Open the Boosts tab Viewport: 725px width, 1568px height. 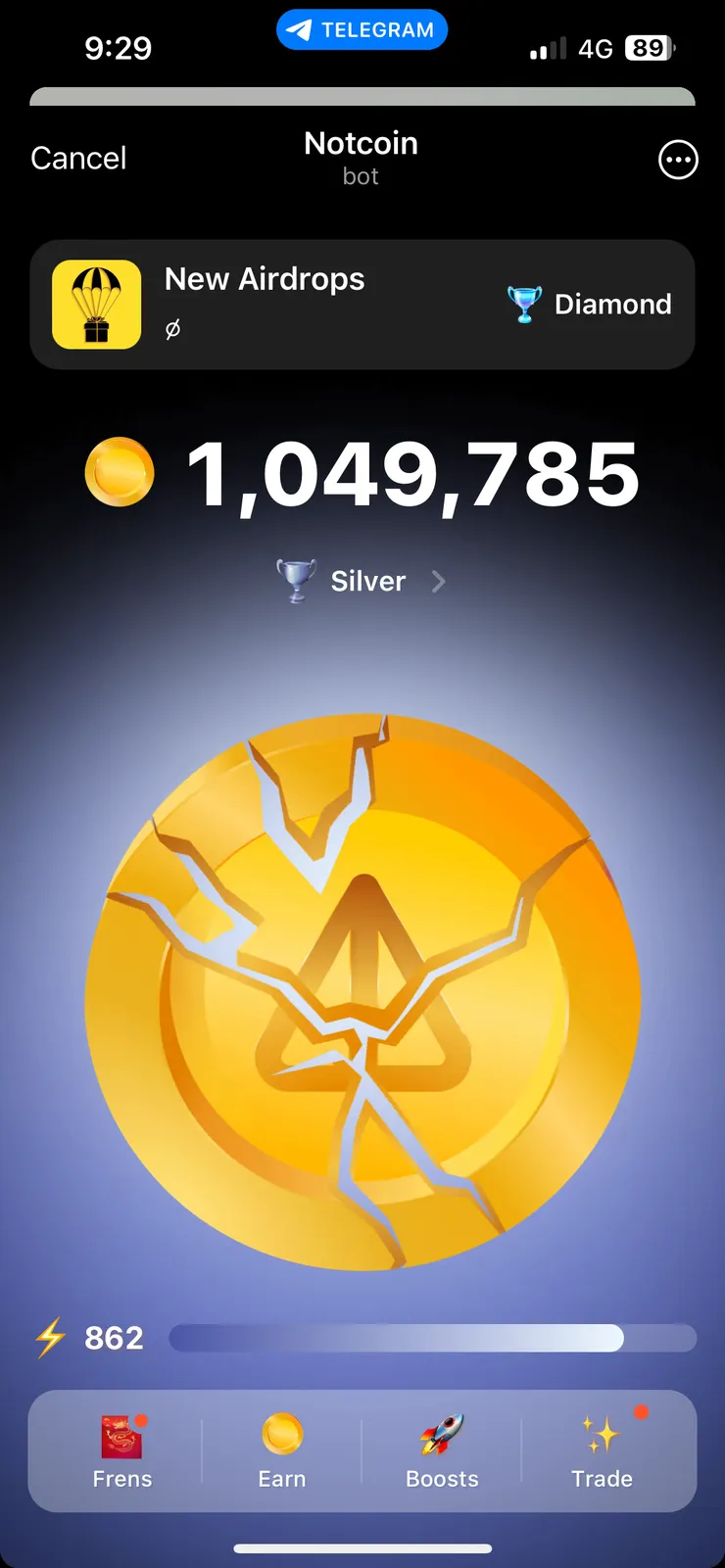pyautogui.click(x=442, y=1451)
